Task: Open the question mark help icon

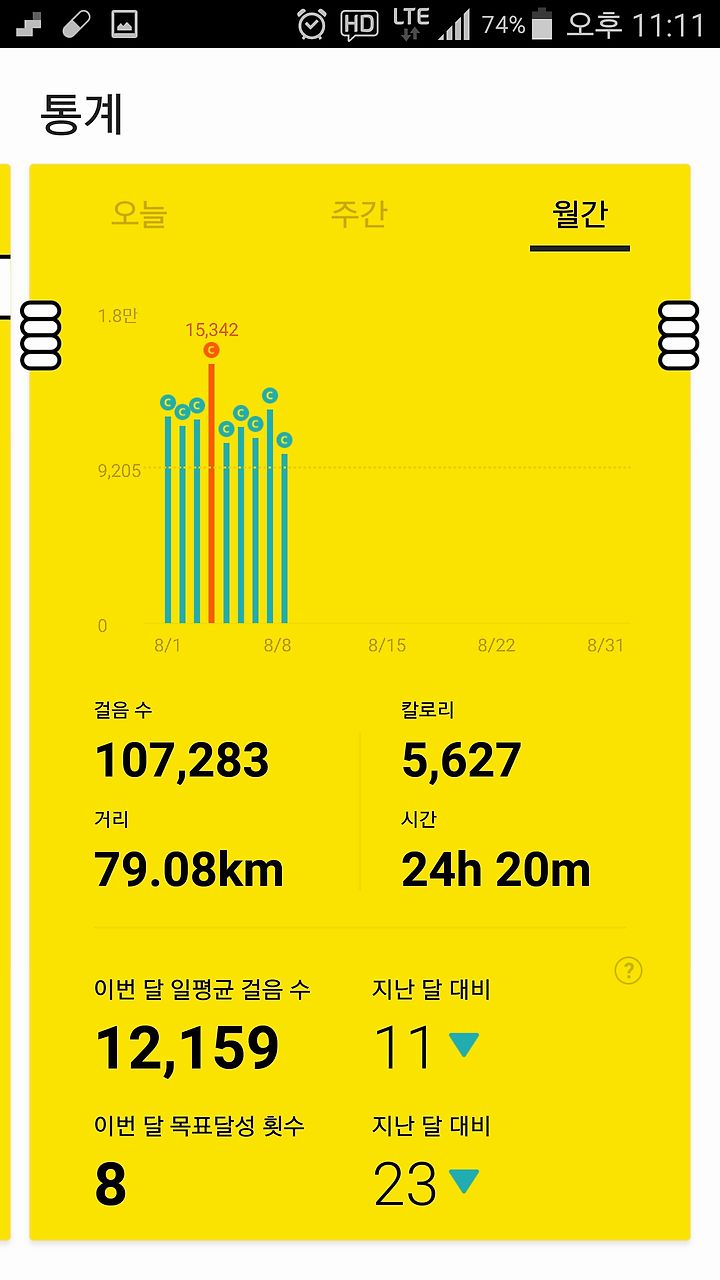Action: 628,970
